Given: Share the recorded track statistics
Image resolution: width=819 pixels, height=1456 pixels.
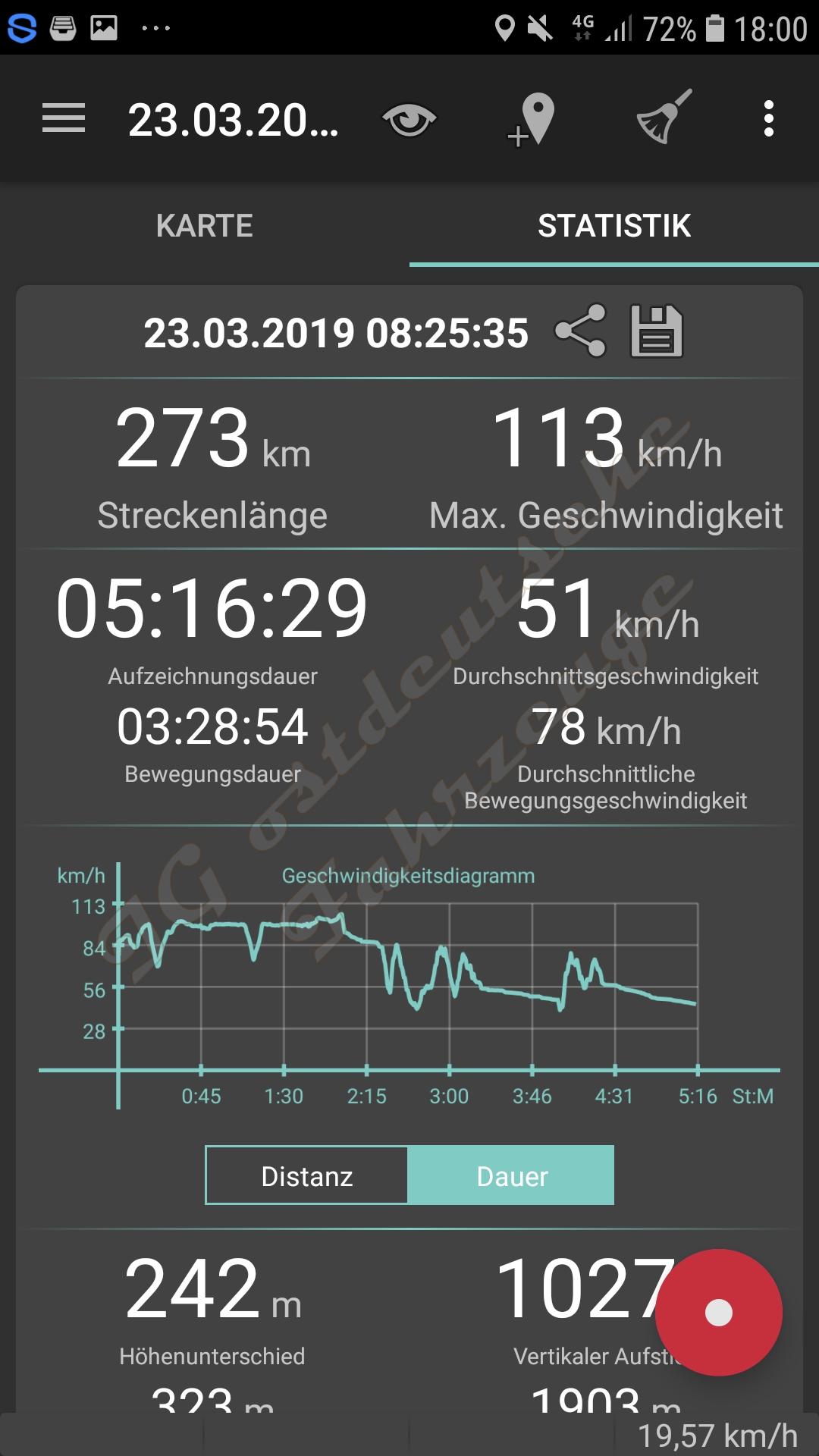Looking at the screenshot, I should click(581, 331).
